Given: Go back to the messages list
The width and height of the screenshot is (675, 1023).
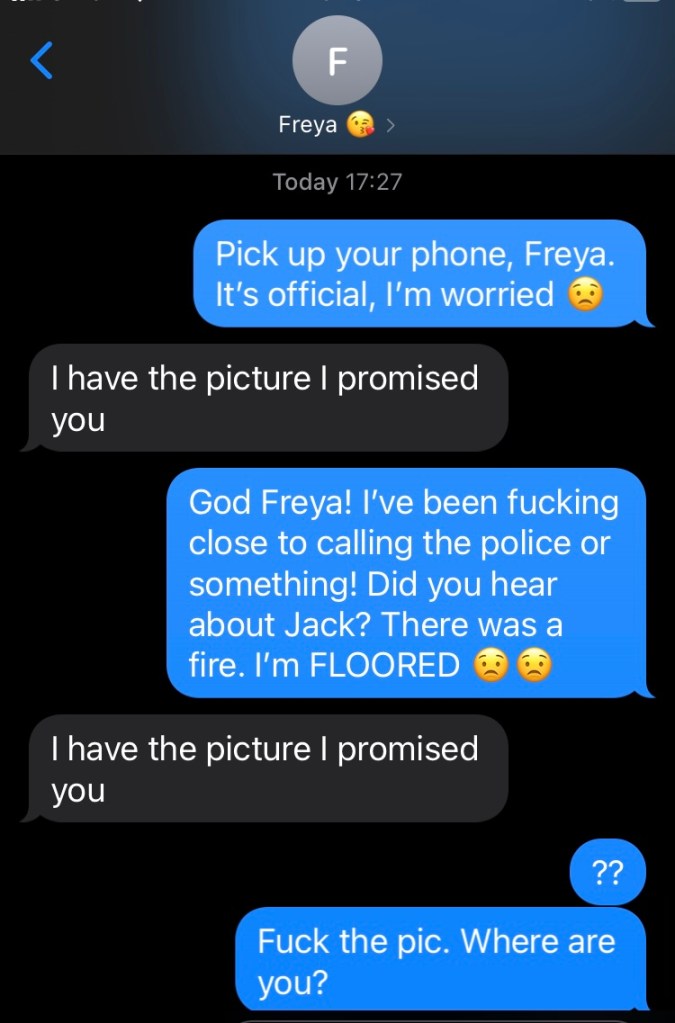Looking at the screenshot, I should pos(40,61).
